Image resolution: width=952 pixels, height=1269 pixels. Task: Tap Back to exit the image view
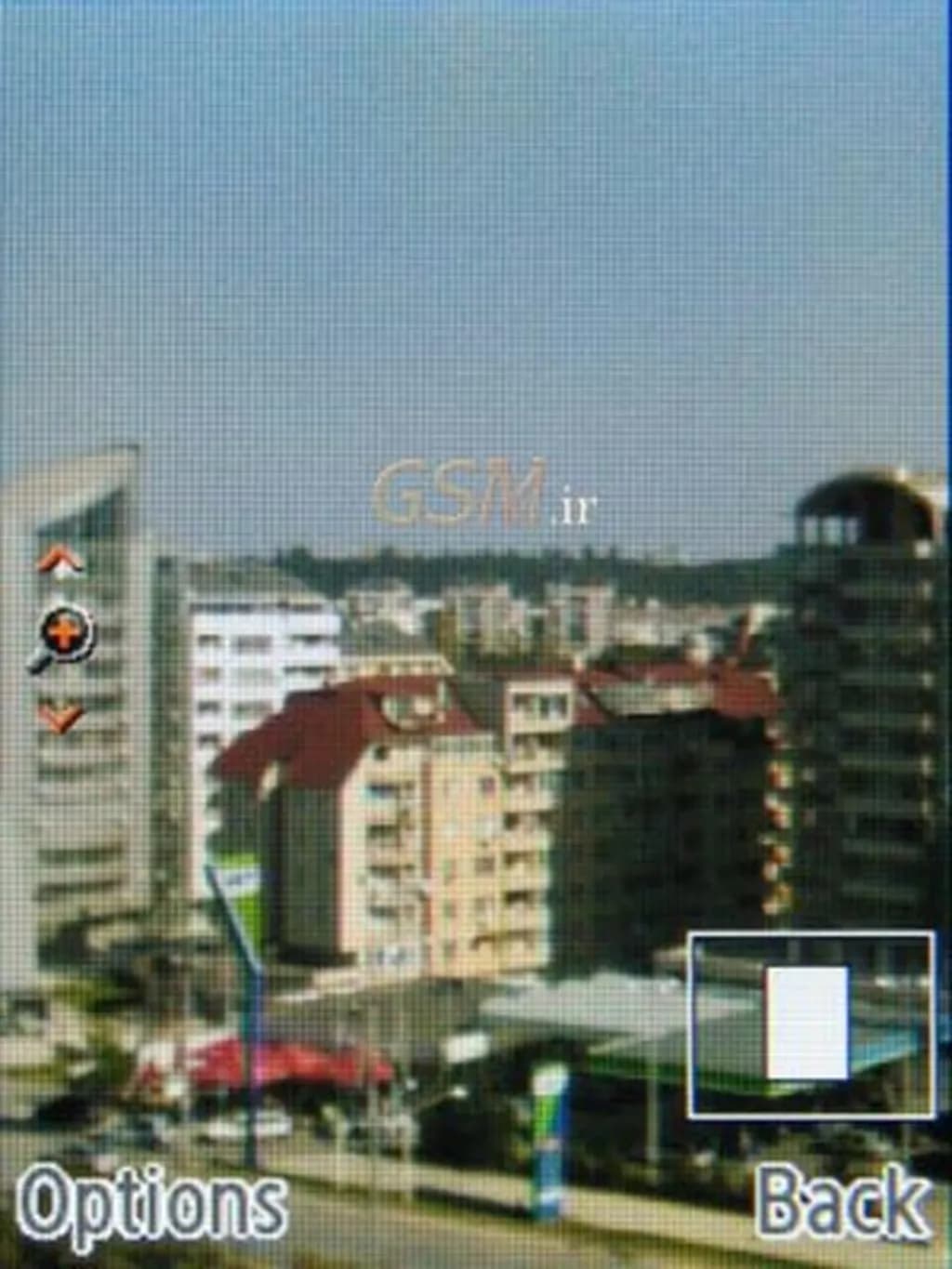click(x=842, y=1205)
